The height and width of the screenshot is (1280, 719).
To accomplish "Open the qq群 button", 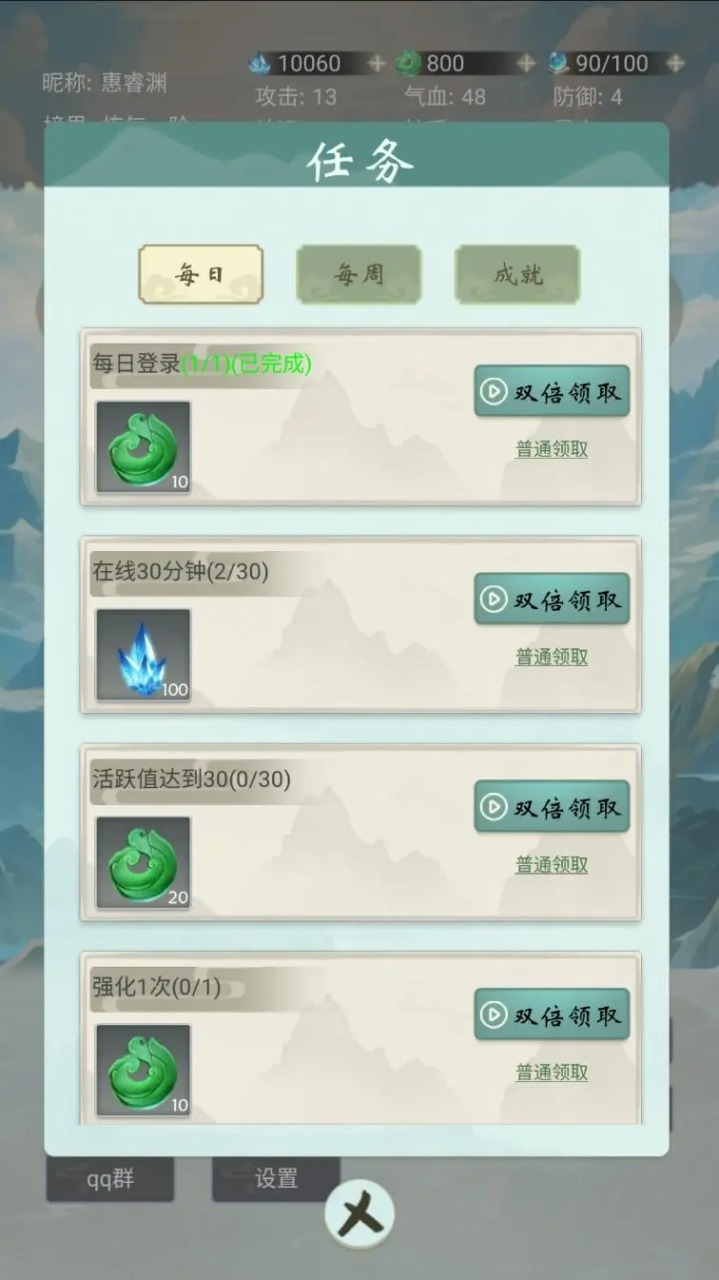I will (x=110, y=1179).
